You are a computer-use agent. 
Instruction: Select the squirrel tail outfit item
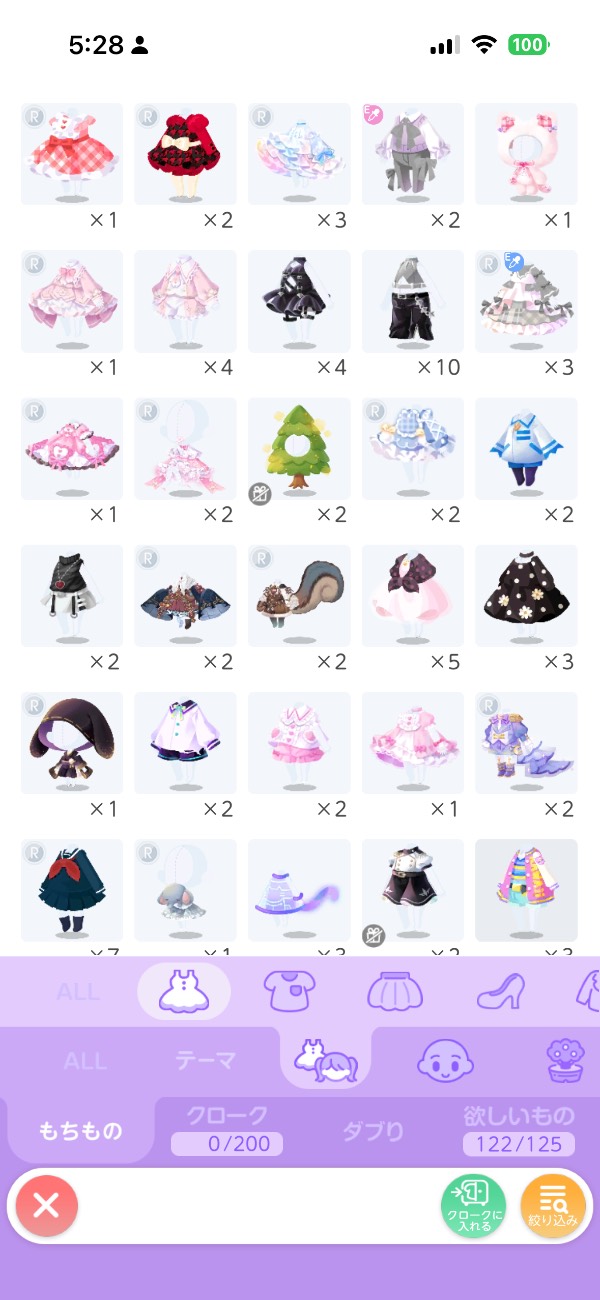pyautogui.click(x=299, y=596)
